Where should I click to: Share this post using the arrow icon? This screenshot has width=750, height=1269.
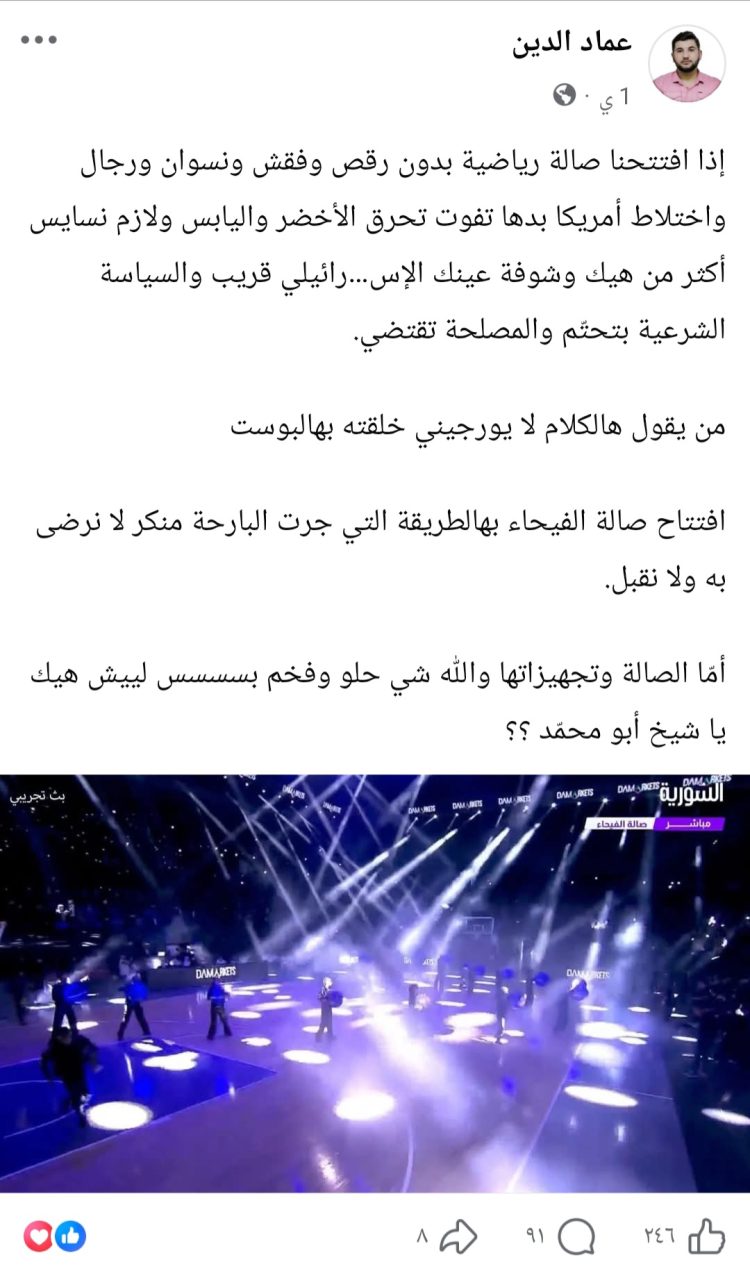pos(458,1237)
